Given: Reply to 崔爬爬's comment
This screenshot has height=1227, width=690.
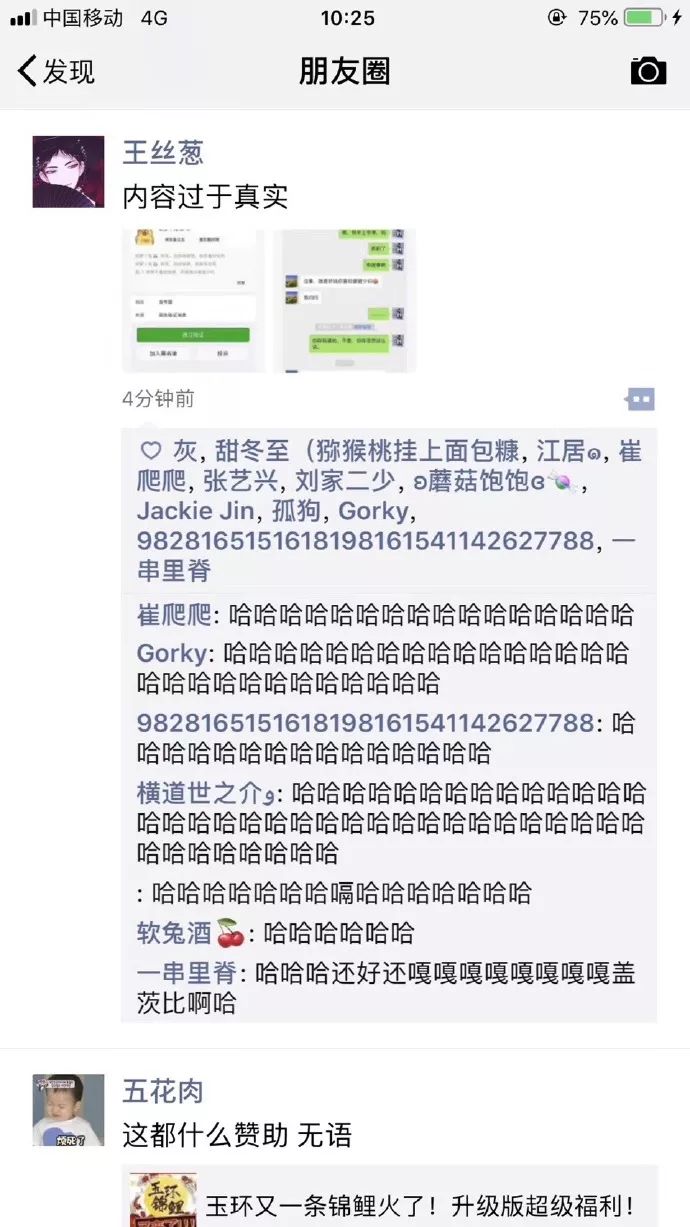Looking at the screenshot, I should tap(430, 614).
